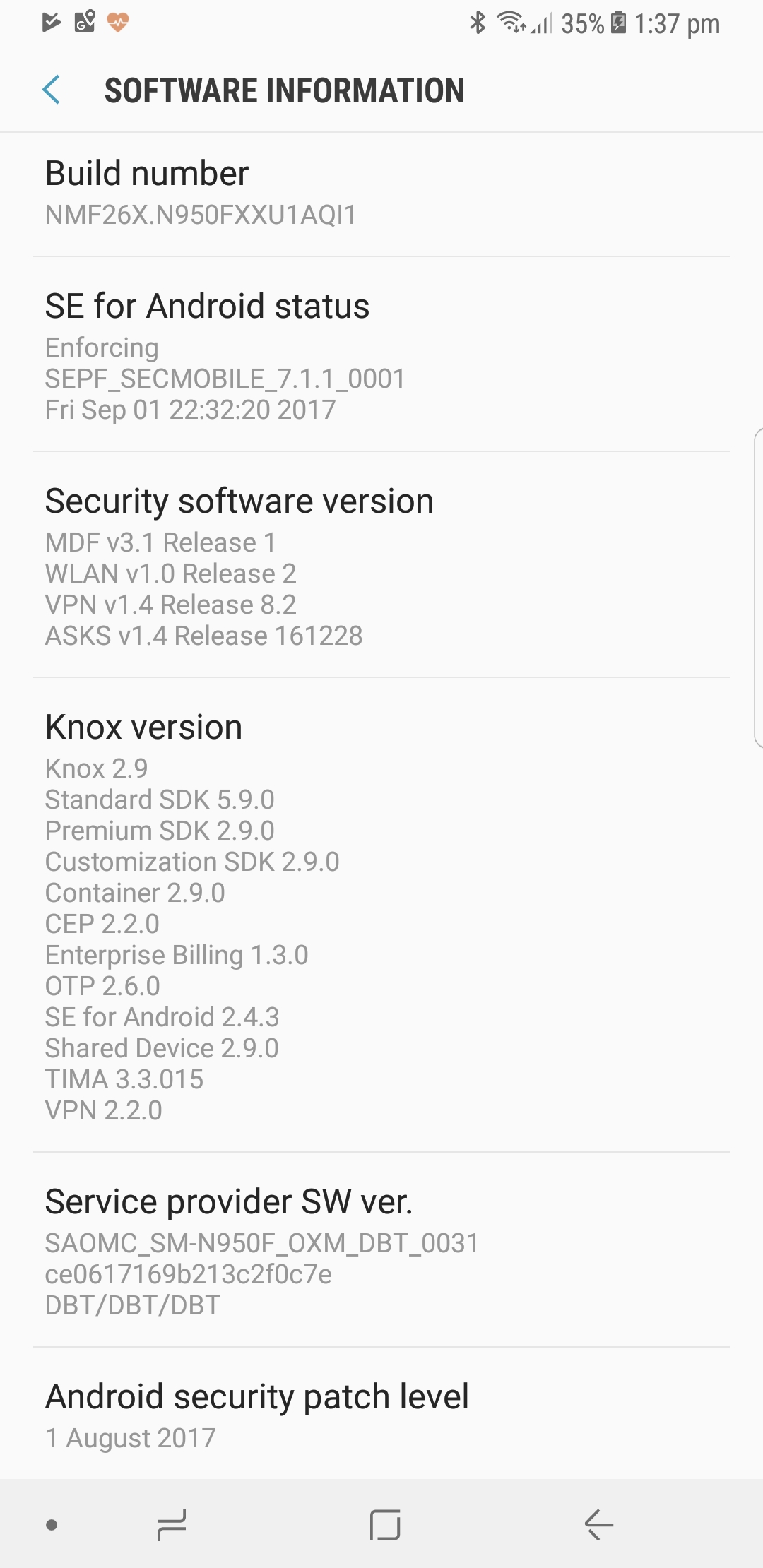Go back from Software Information
The width and height of the screenshot is (763, 1568).
(x=52, y=90)
